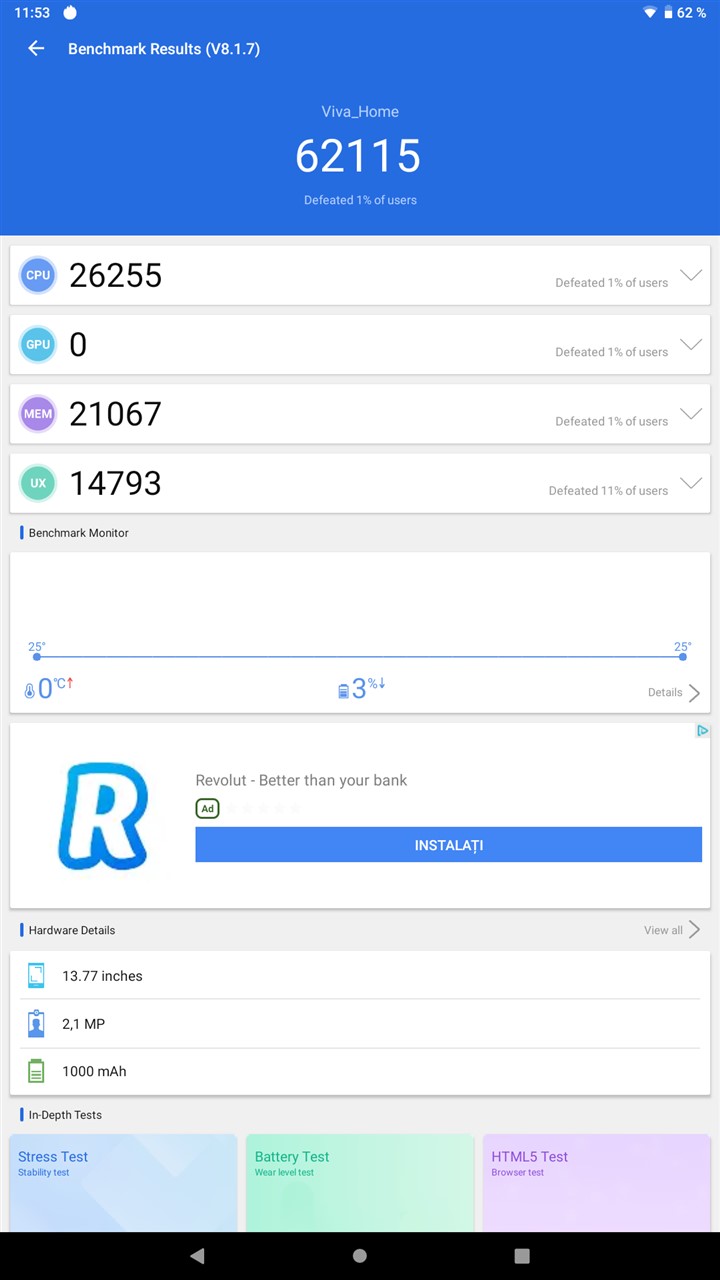Go to the system home screen
The width and height of the screenshot is (720, 1280).
[360, 1256]
